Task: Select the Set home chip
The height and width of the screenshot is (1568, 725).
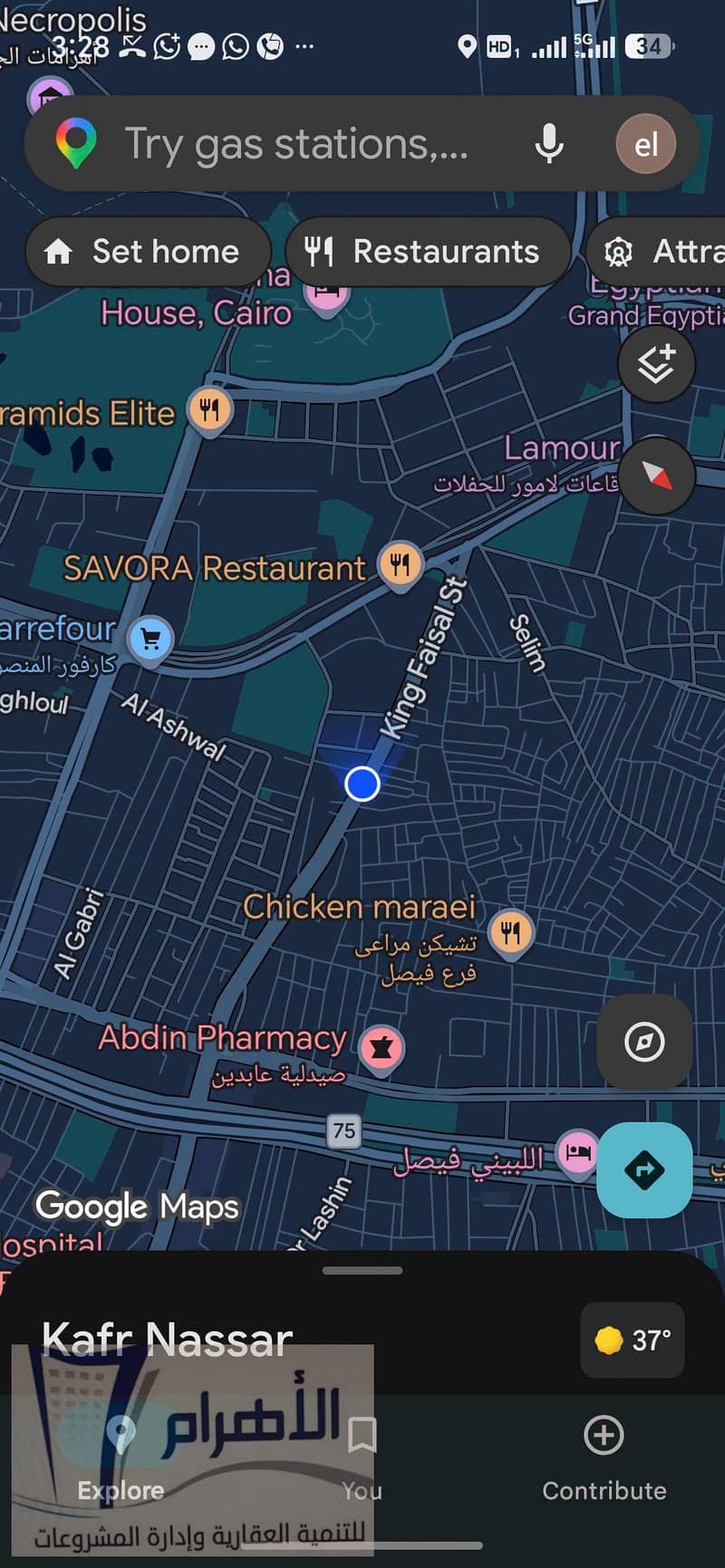Action: [x=149, y=251]
